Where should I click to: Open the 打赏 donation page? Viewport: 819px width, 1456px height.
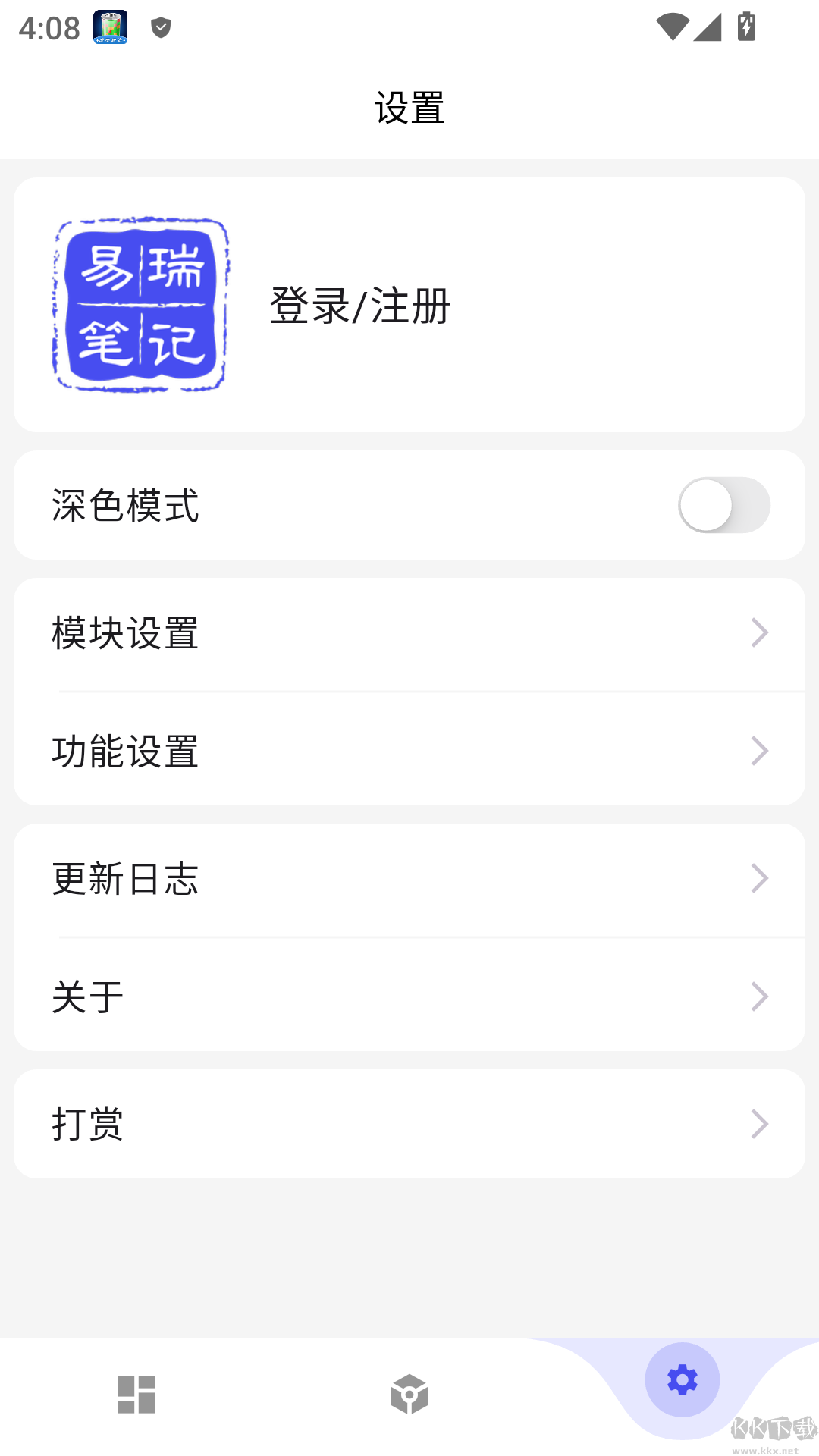[409, 1124]
